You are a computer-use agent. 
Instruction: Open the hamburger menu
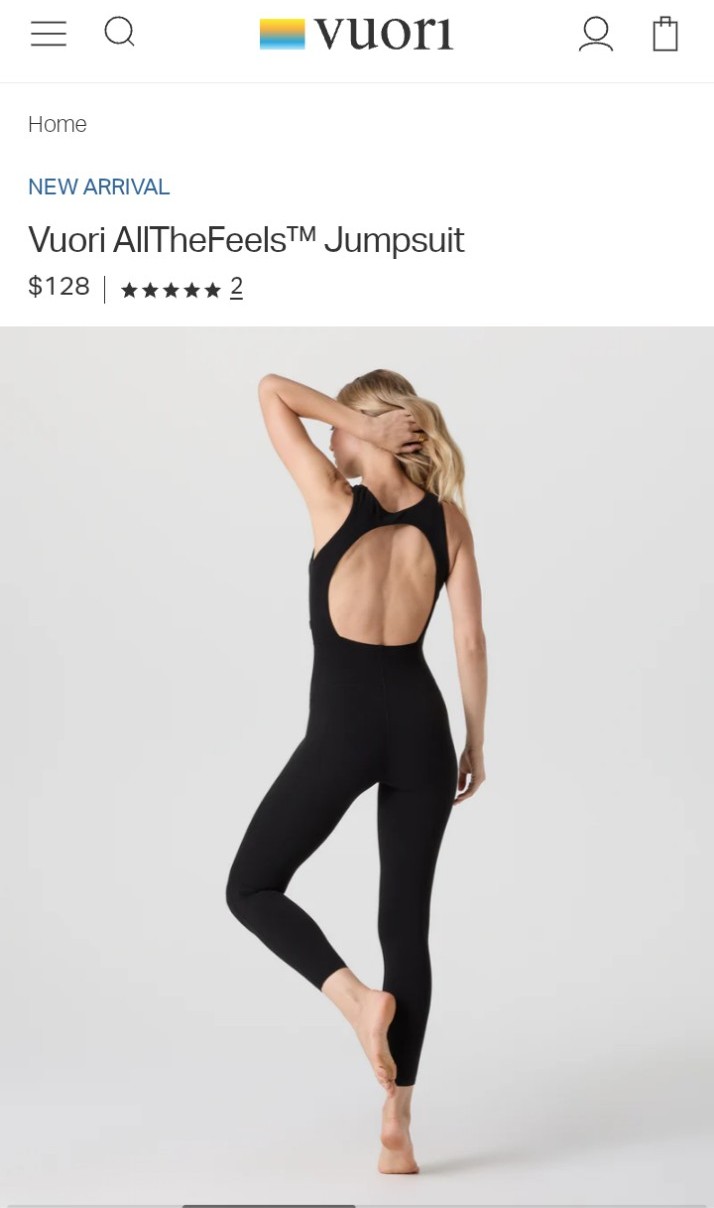tap(48, 34)
